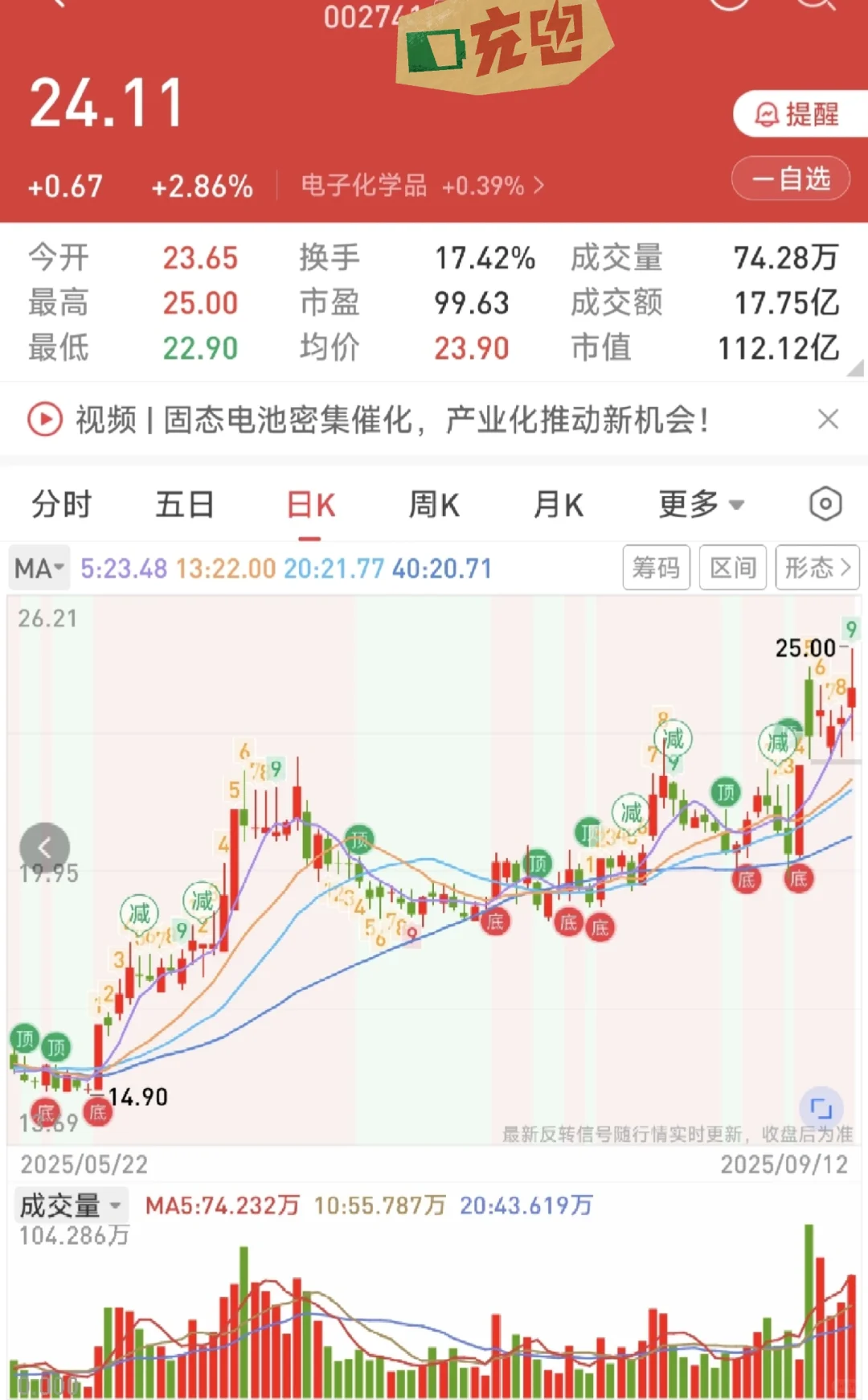Open the 固态电池 video news banner

(x=392, y=420)
